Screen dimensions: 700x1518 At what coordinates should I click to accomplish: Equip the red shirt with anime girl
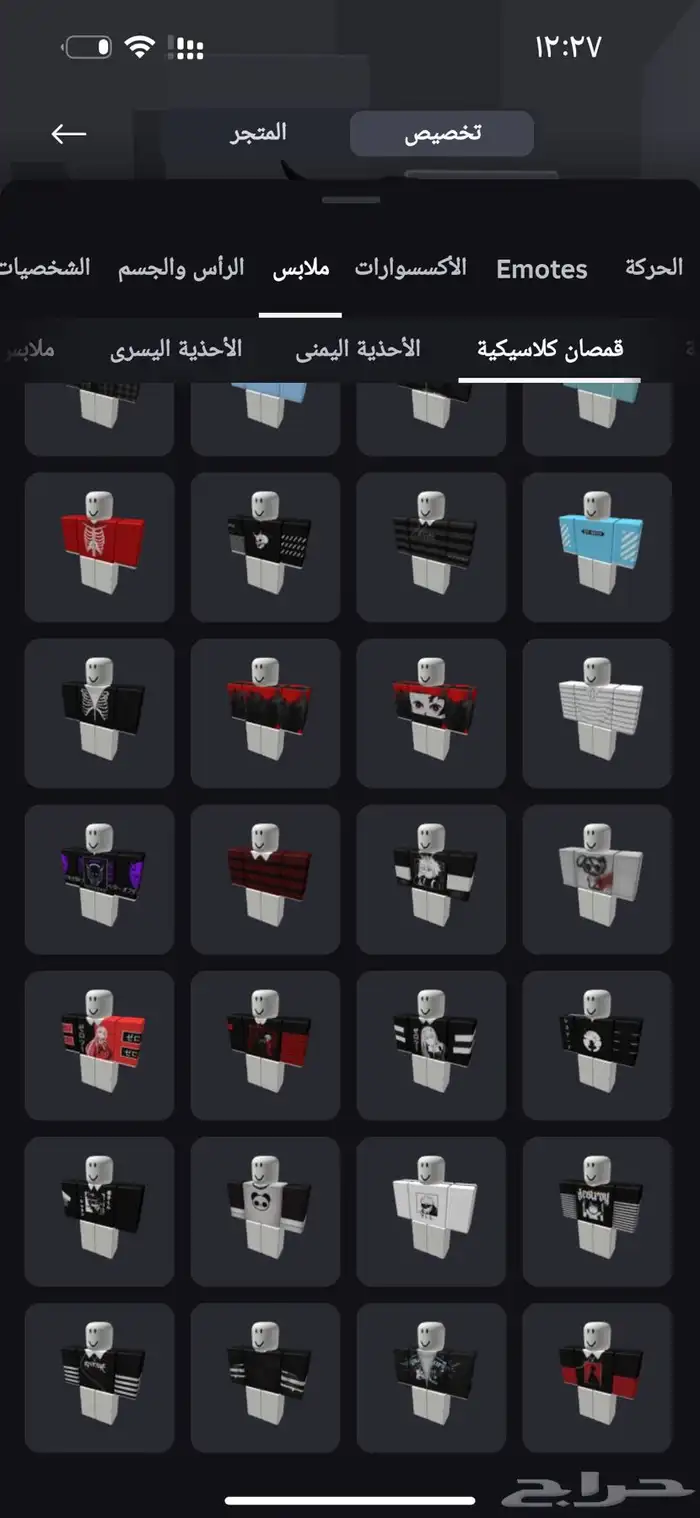tap(99, 1046)
